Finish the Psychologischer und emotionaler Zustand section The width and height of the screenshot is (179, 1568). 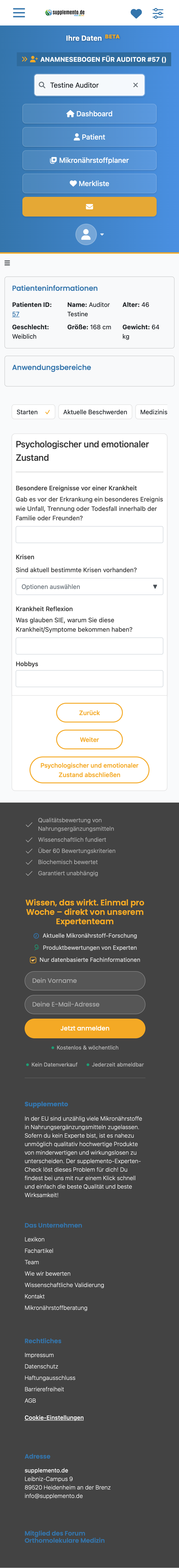tap(89, 770)
